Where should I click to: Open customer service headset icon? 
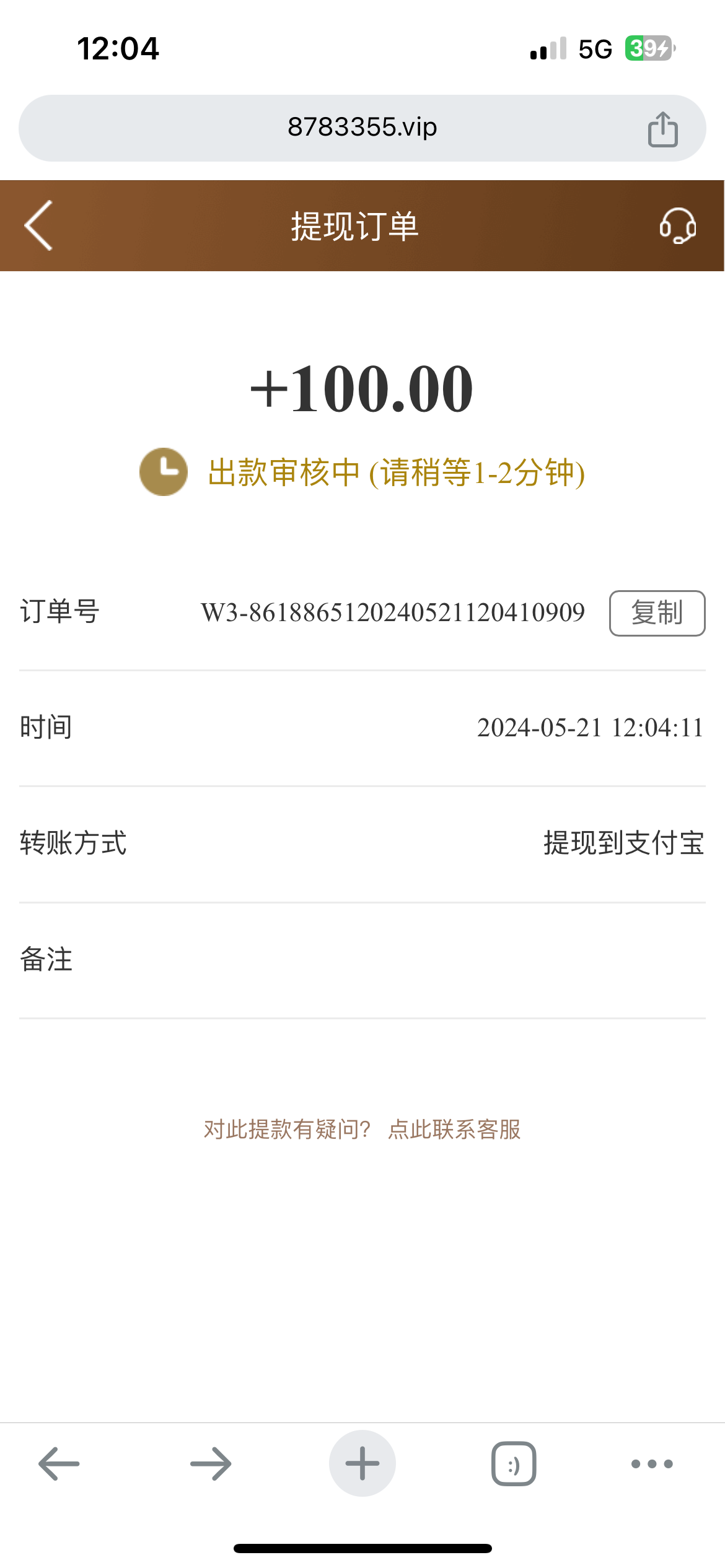(x=677, y=225)
